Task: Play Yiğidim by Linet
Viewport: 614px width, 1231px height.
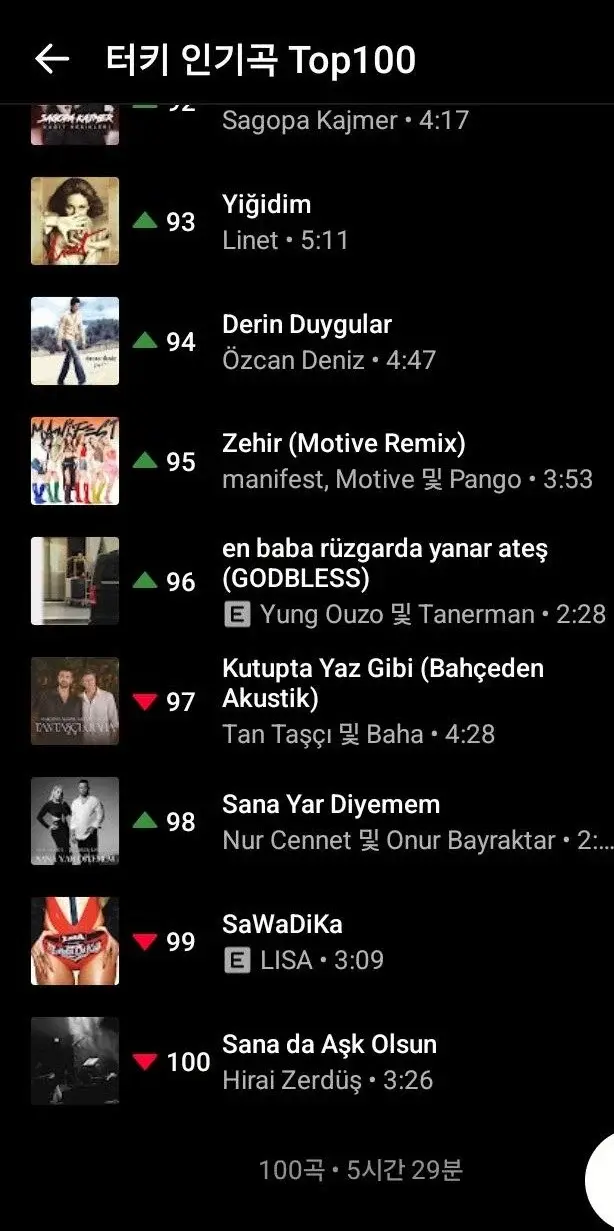Action: click(x=307, y=221)
